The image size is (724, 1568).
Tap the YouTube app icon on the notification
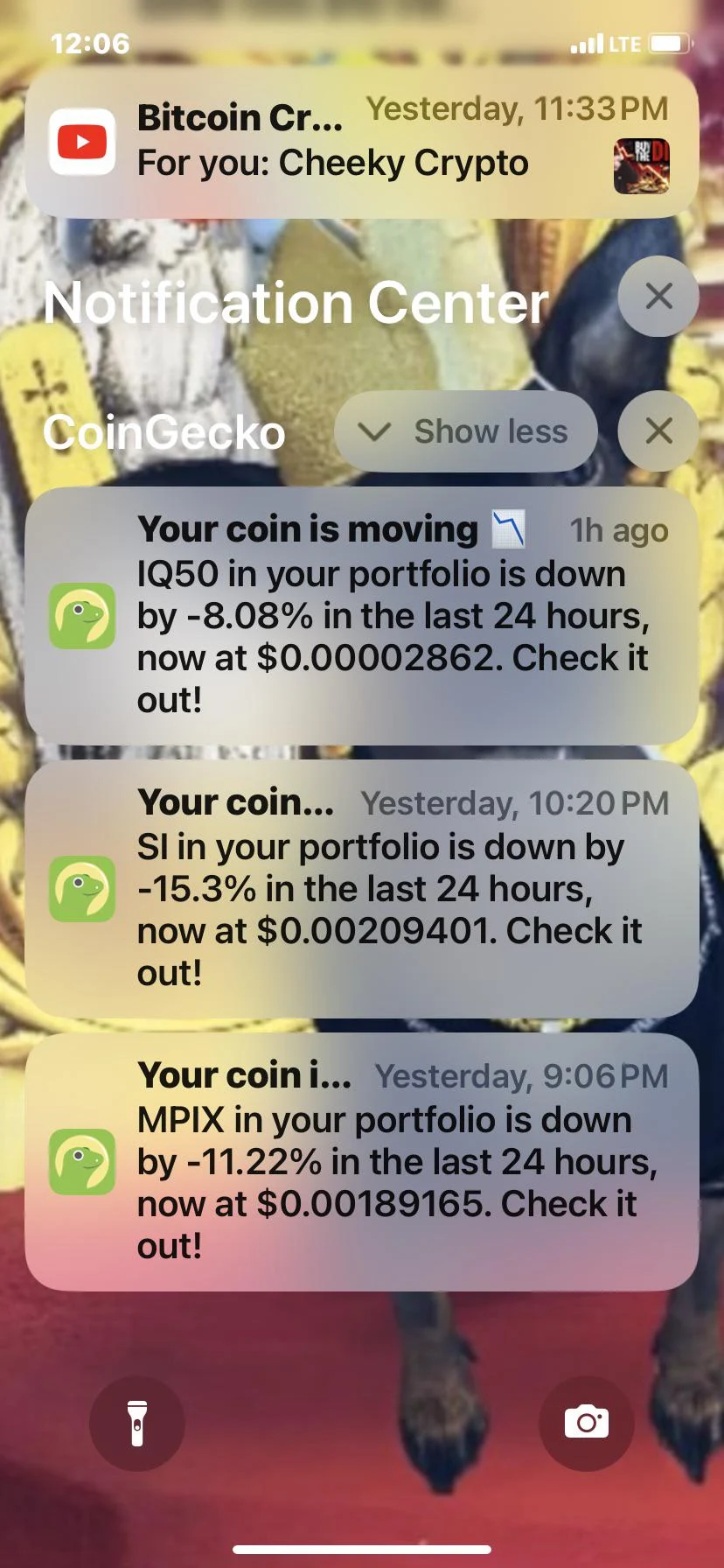[x=81, y=141]
